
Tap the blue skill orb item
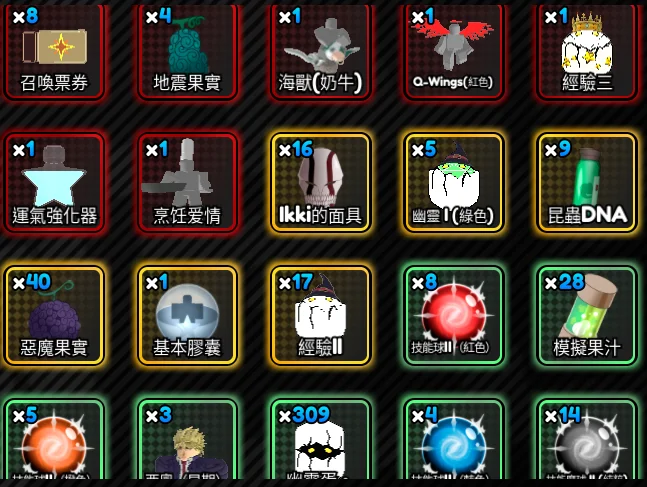click(453, 445)
